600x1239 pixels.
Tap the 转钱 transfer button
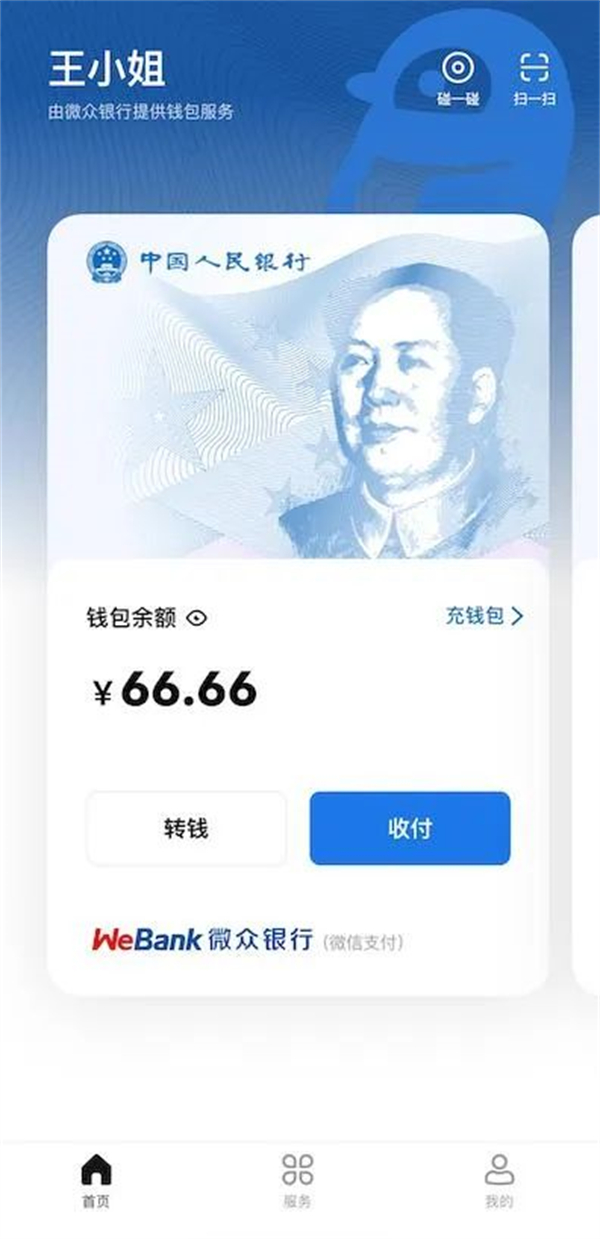click(186, 828)
